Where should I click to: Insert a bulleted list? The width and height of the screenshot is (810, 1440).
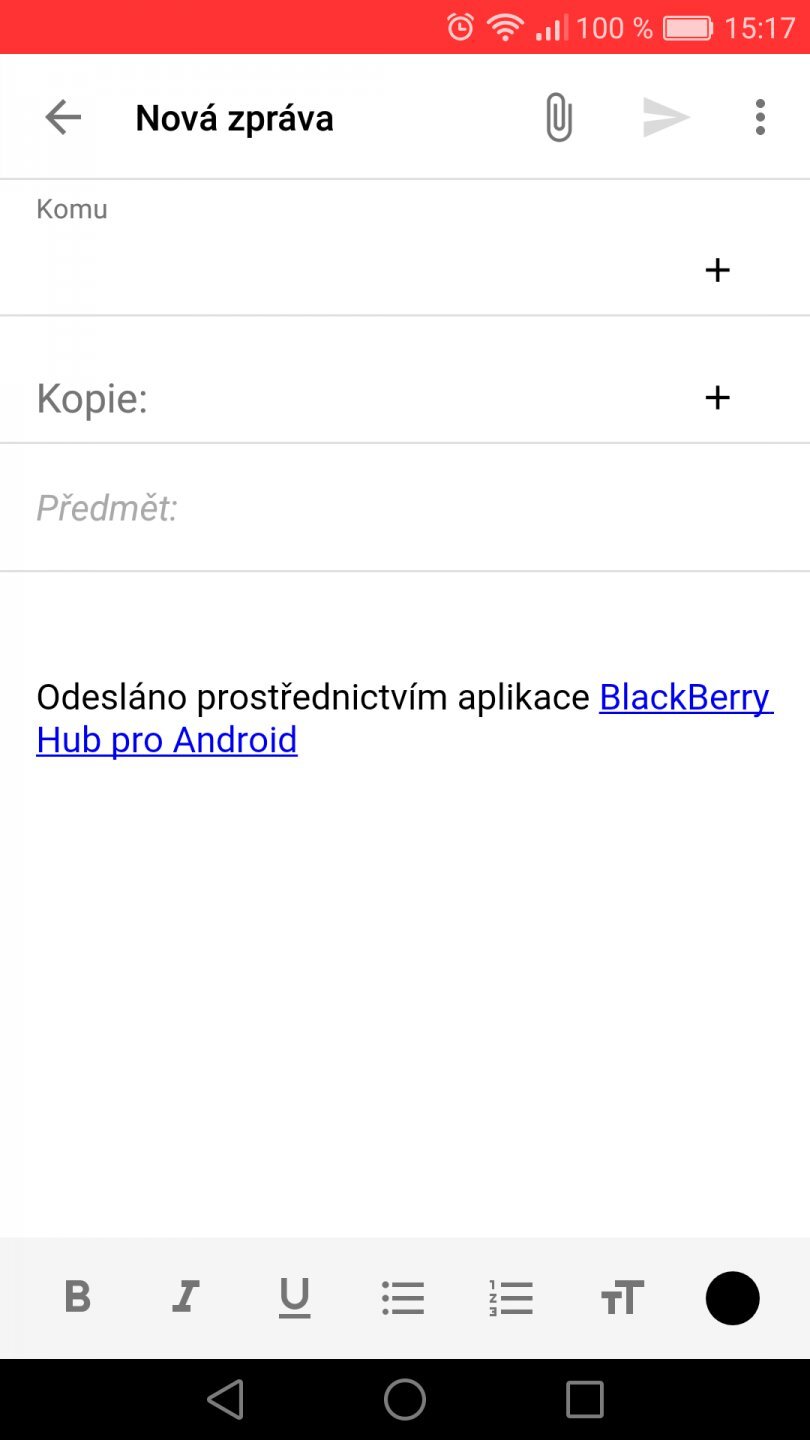tap(403, 1298)
